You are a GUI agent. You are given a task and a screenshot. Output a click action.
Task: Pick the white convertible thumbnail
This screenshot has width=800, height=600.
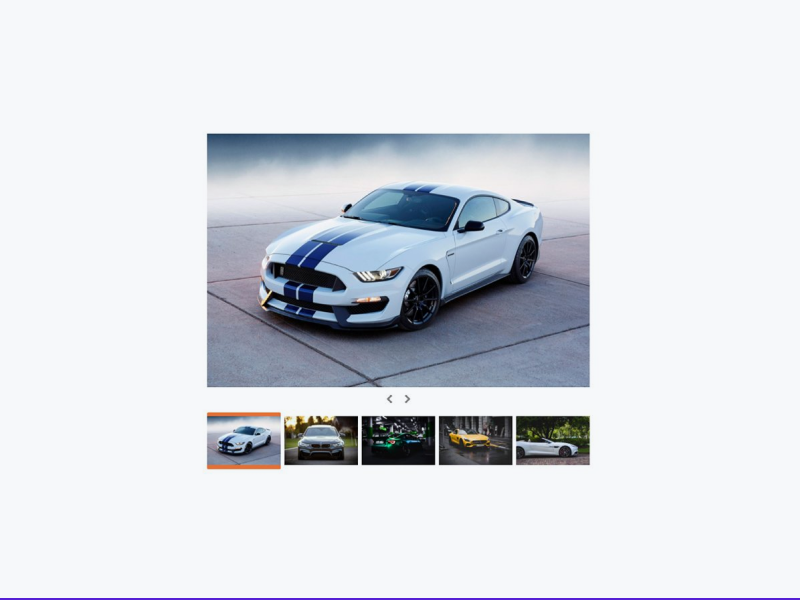552,440
